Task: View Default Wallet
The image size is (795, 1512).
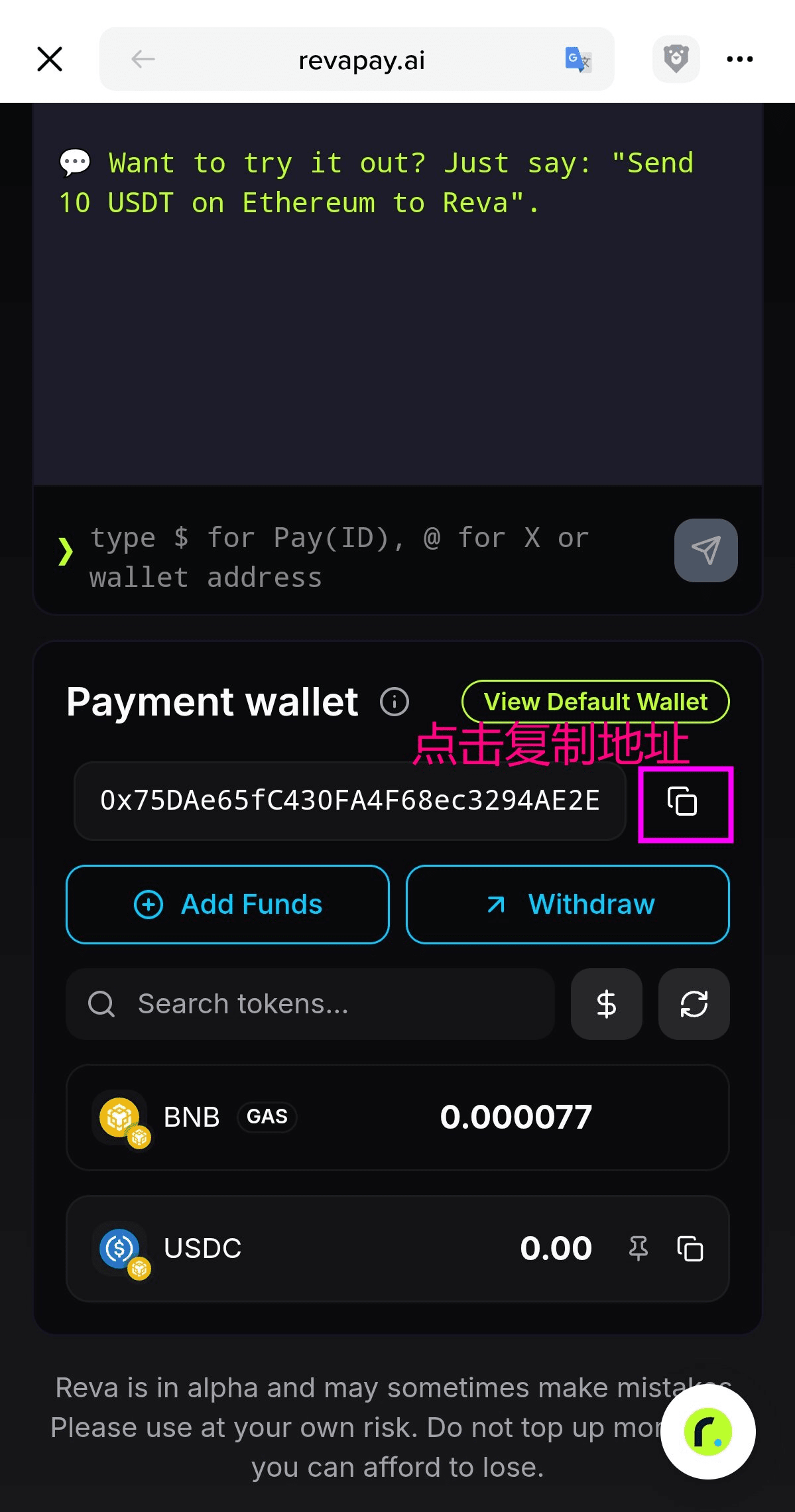Action: pyautogui.click(x=595, y=702)
